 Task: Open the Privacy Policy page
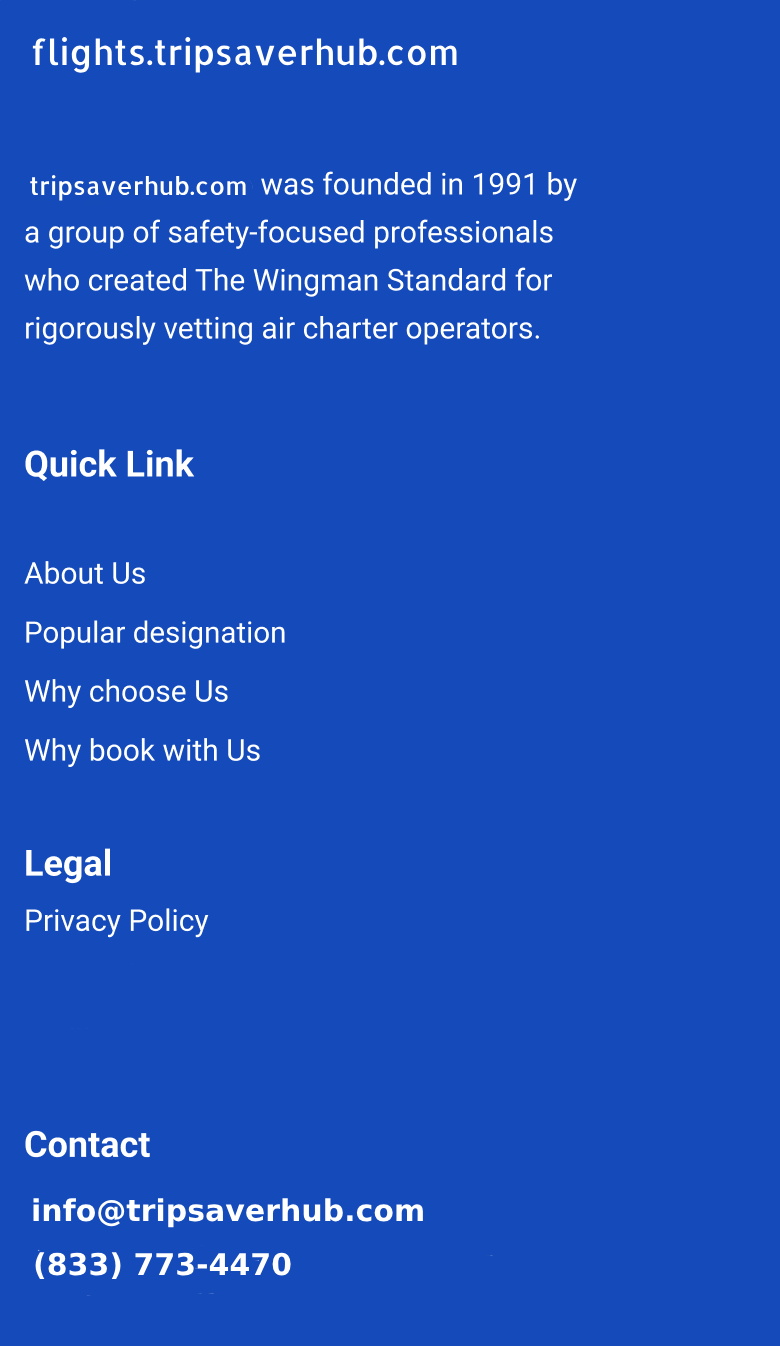pos(116,921)
